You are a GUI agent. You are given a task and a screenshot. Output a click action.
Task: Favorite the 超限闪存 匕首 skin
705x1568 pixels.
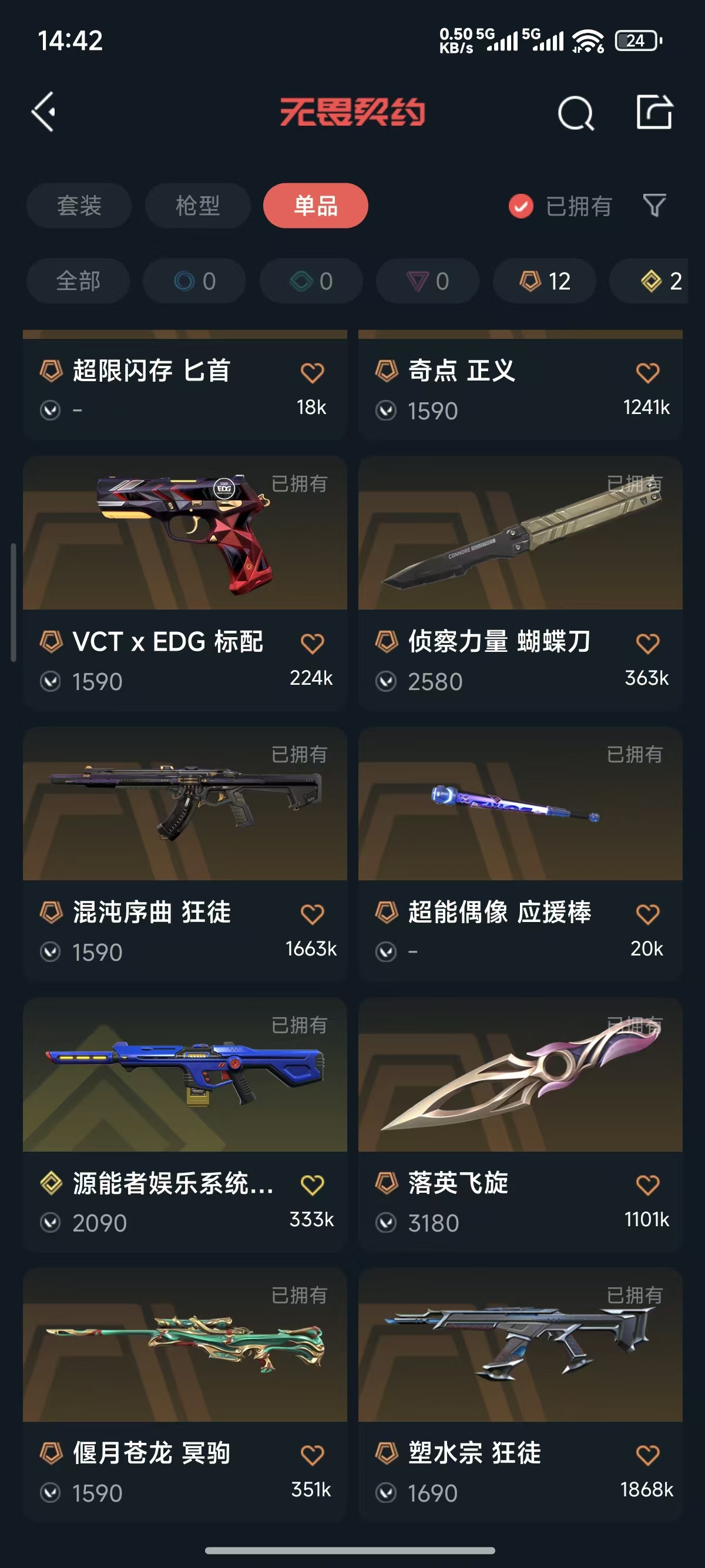point(313,372)
